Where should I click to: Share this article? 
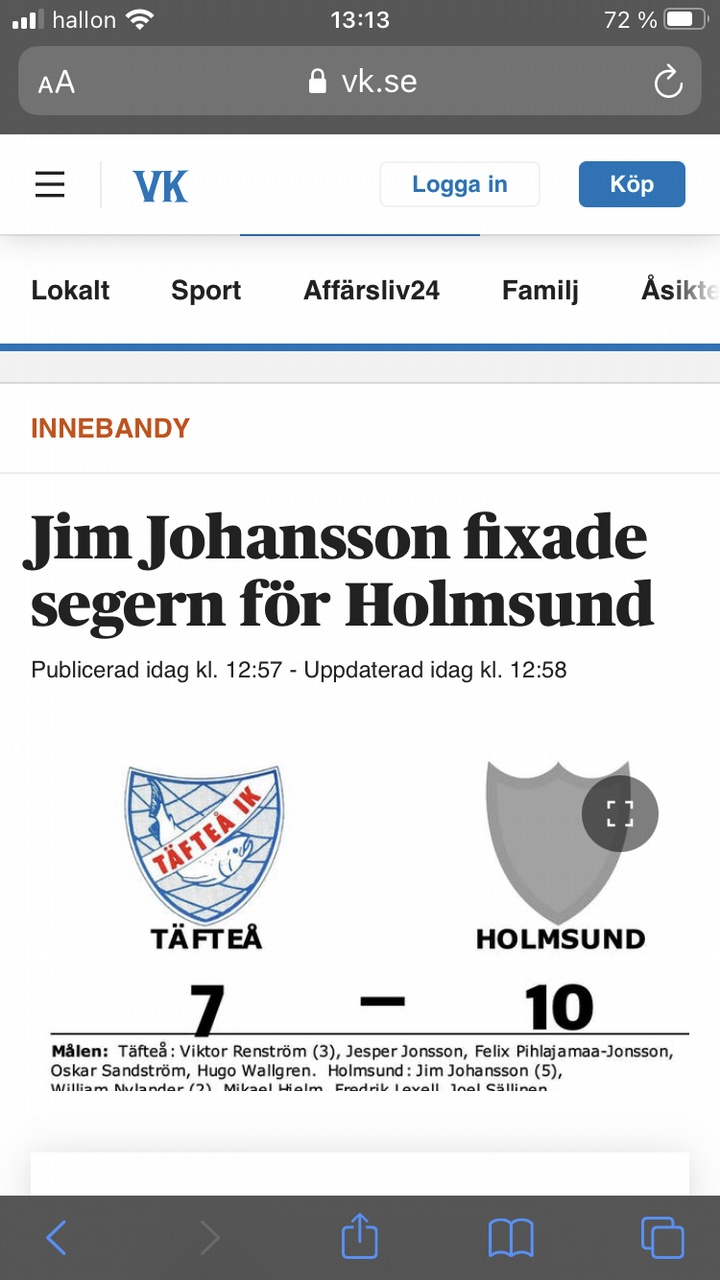[360, 1238]
